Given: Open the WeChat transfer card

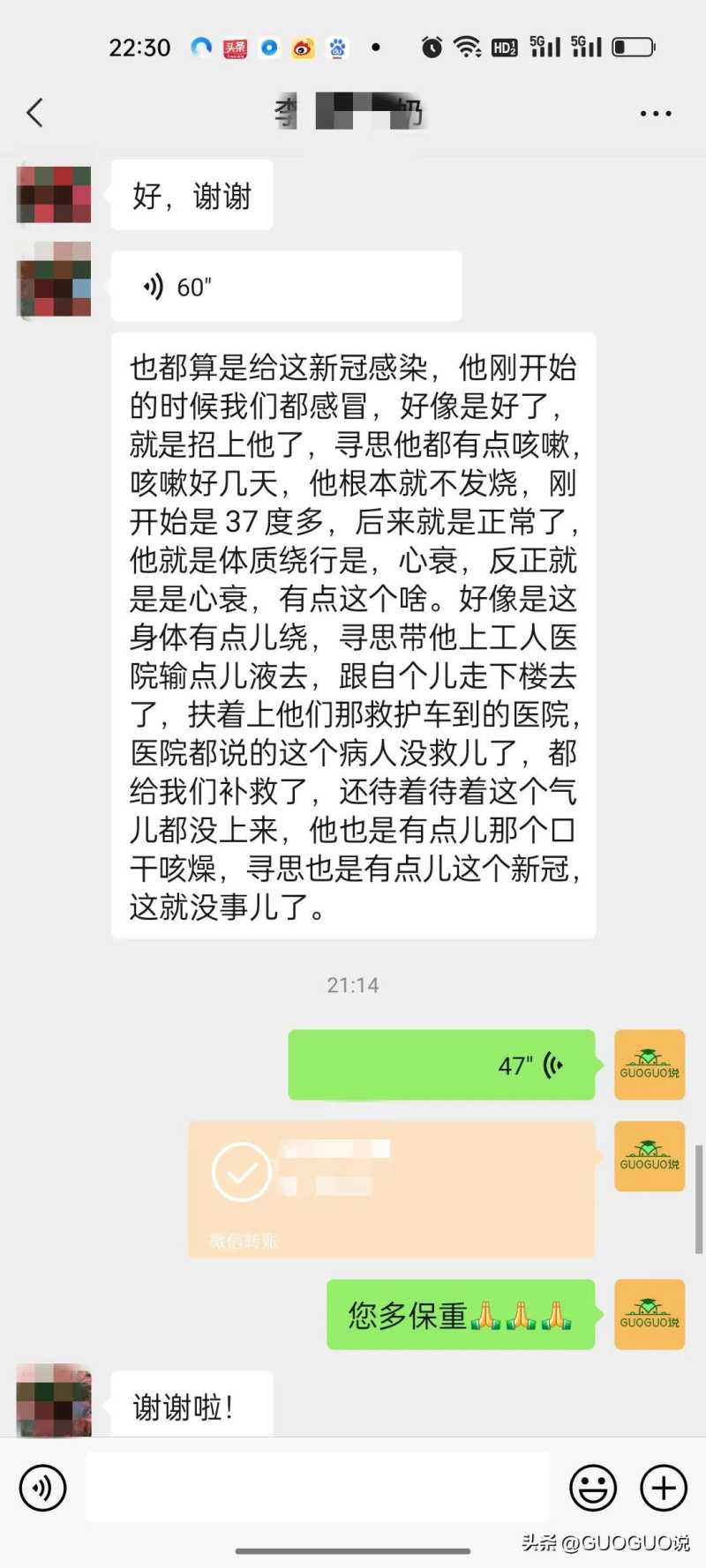Looking at the screenshot, I should (391, 1189).
